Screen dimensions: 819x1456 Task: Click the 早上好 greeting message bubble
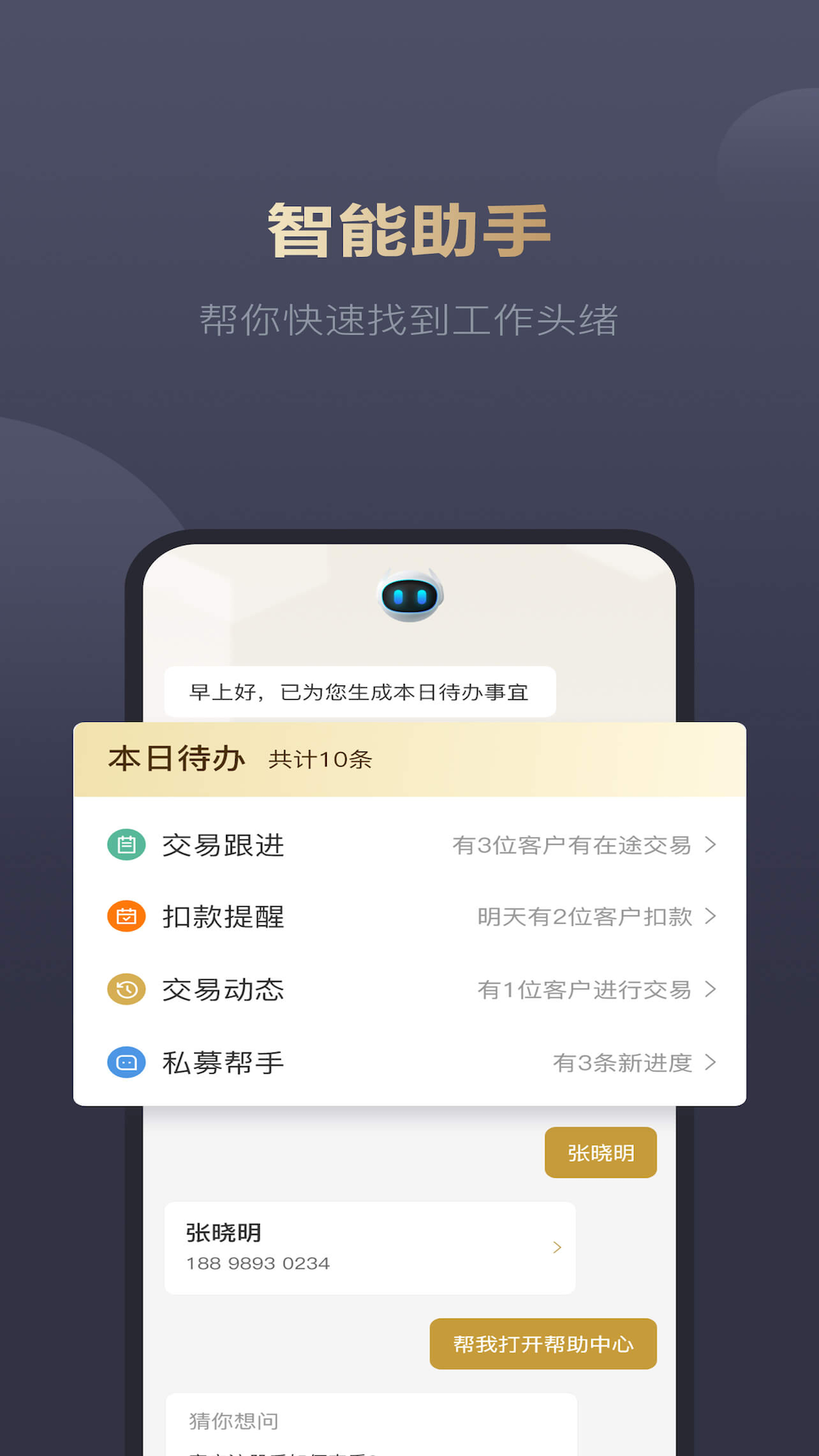tap(360, 691)
